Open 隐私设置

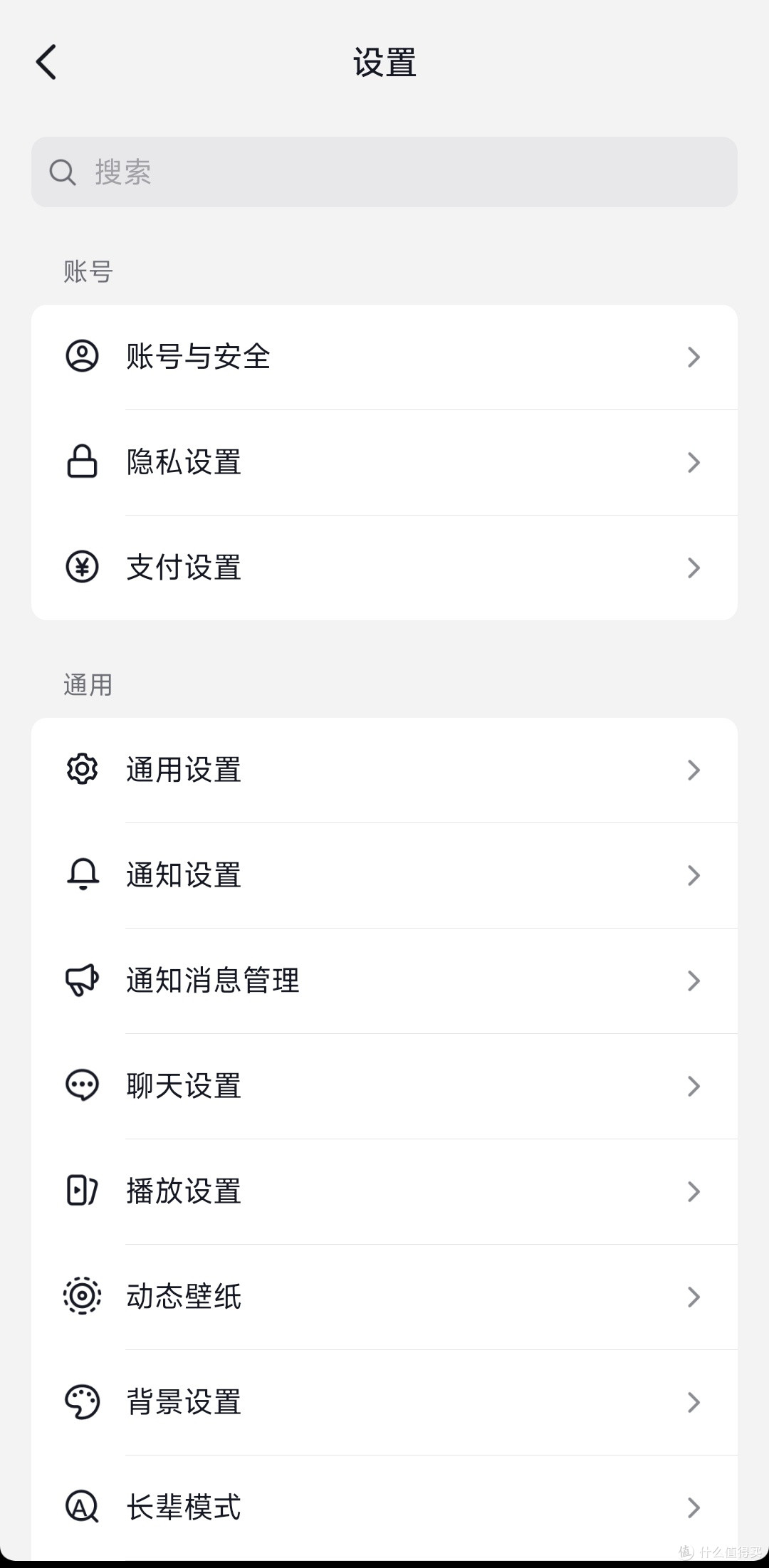(384, 462)
